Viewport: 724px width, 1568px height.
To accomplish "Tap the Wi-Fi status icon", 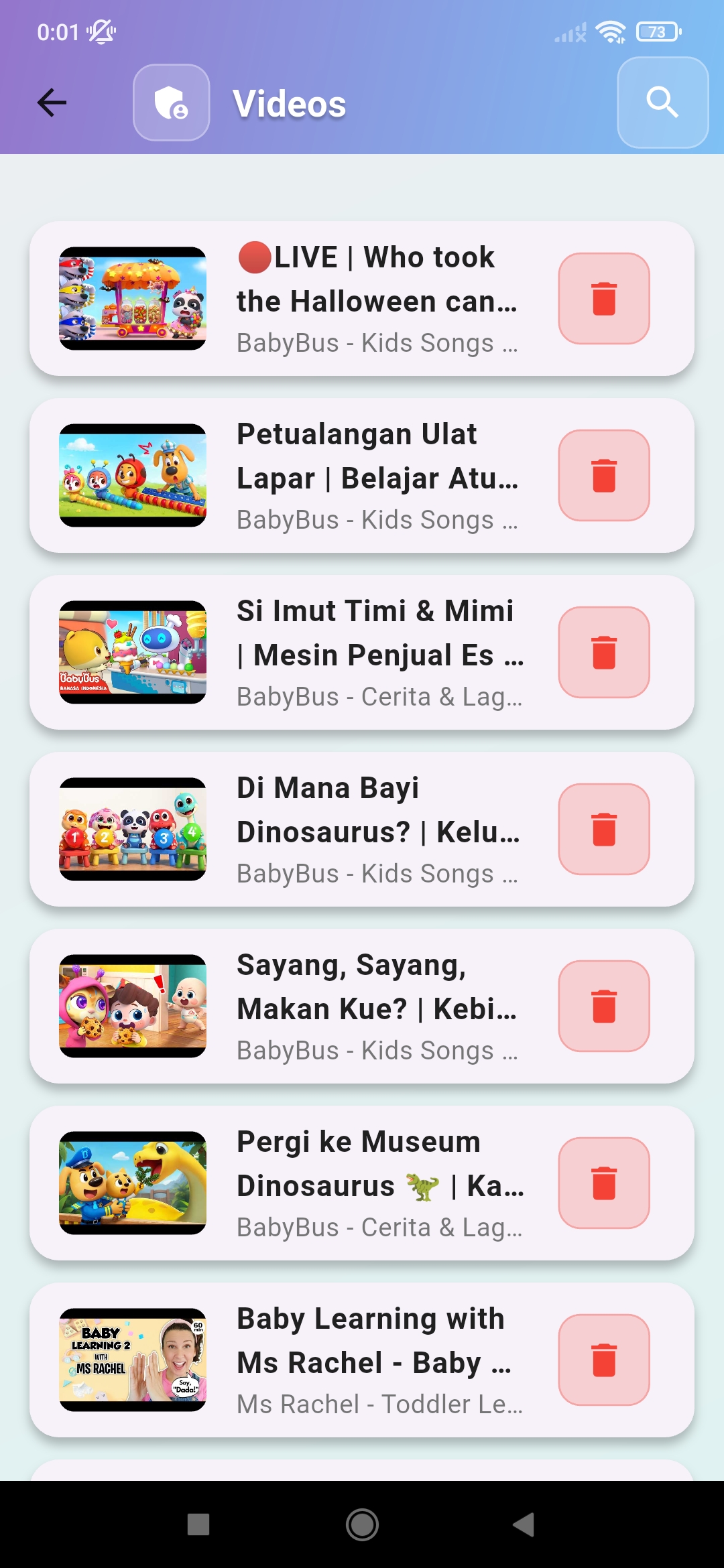I will (611, 29).
